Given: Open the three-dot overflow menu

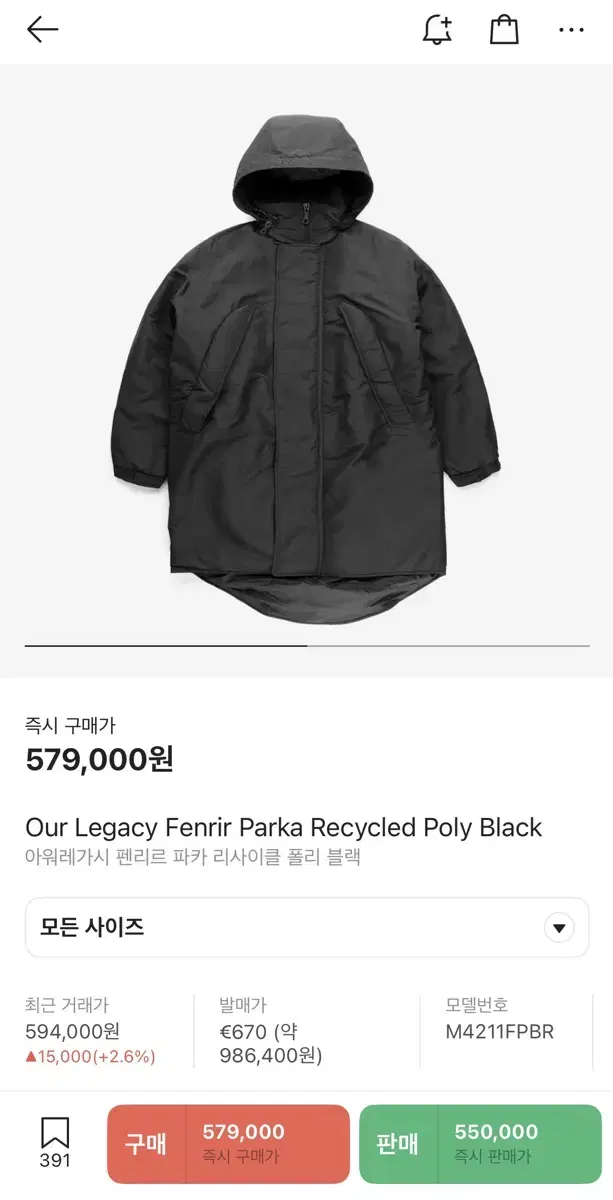Looking at the screenshot, I should tap(571, 30).
